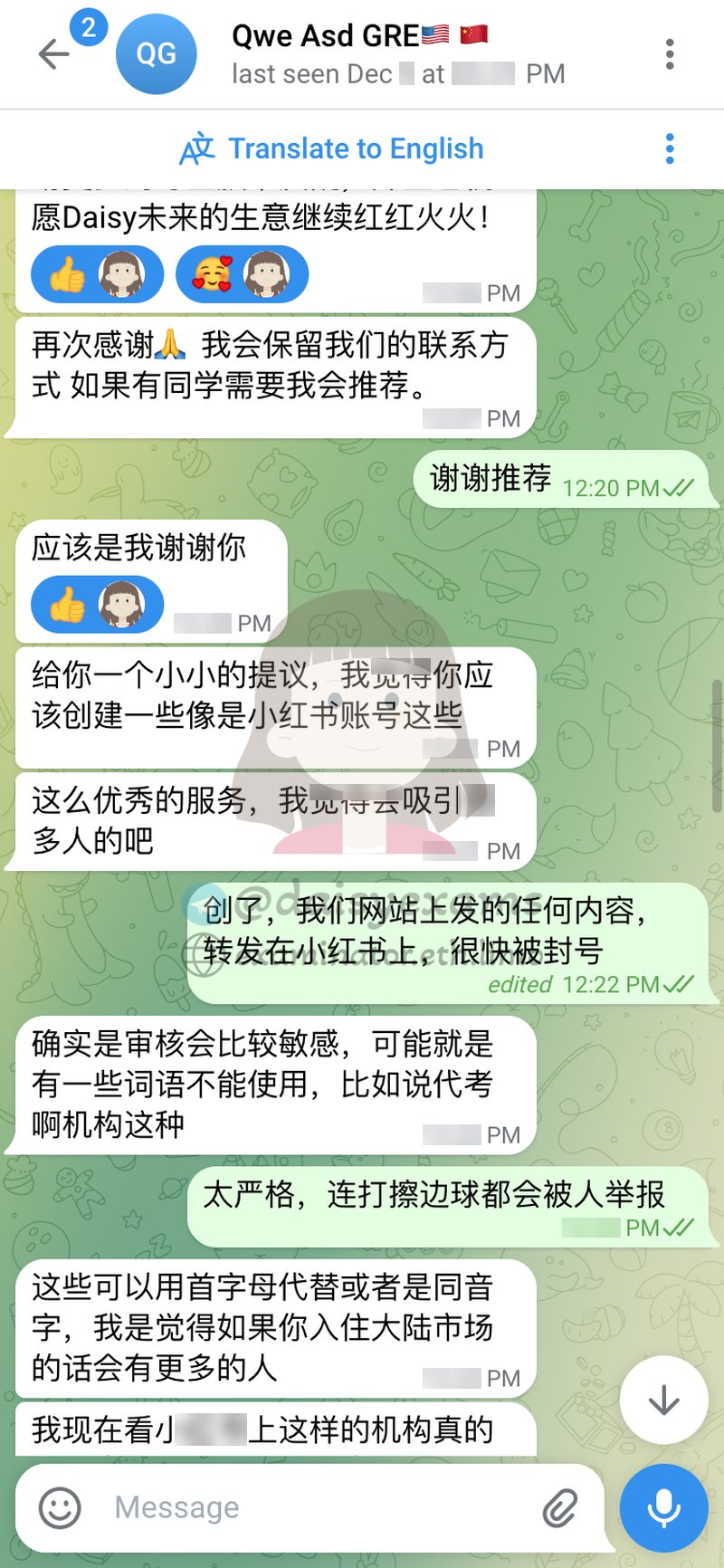Tap the heart-eyes reaction under 愿Daisy message
This screenshot has width=724, height=1568.
pos(243,272)
